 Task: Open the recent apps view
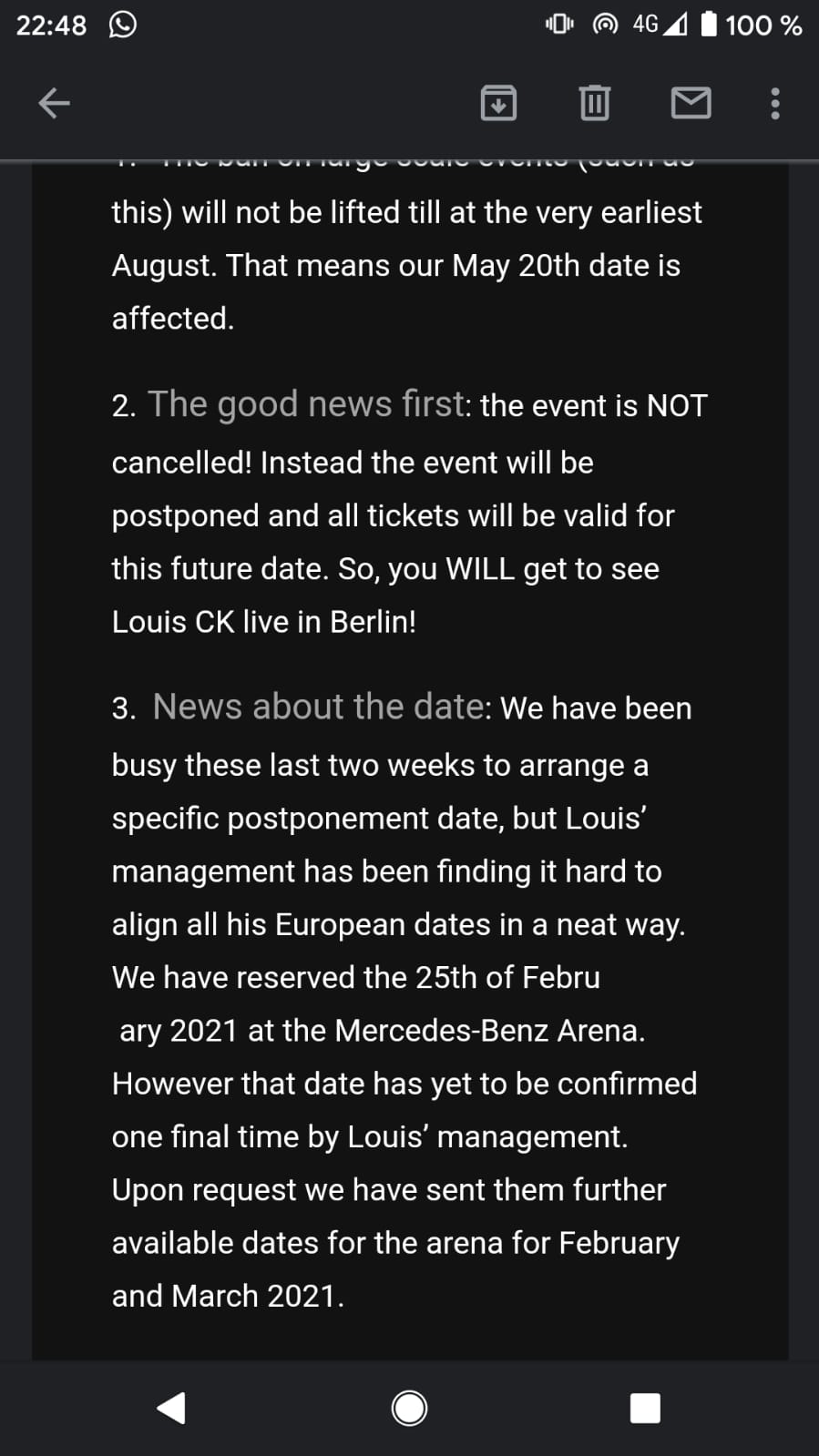click(x=645, y=1408)
